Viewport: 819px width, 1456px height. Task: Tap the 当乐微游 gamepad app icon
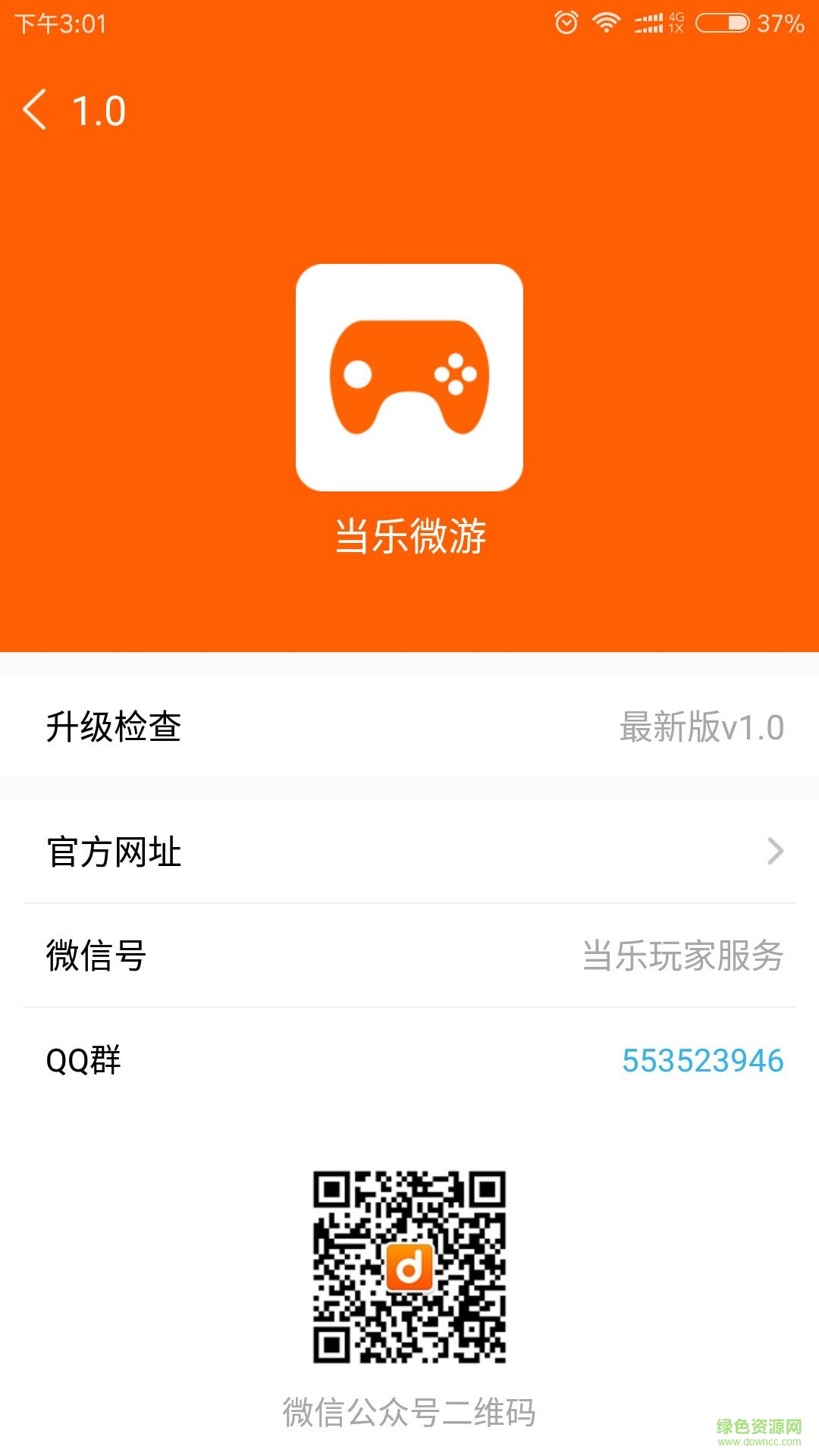[x=409, y=378]
